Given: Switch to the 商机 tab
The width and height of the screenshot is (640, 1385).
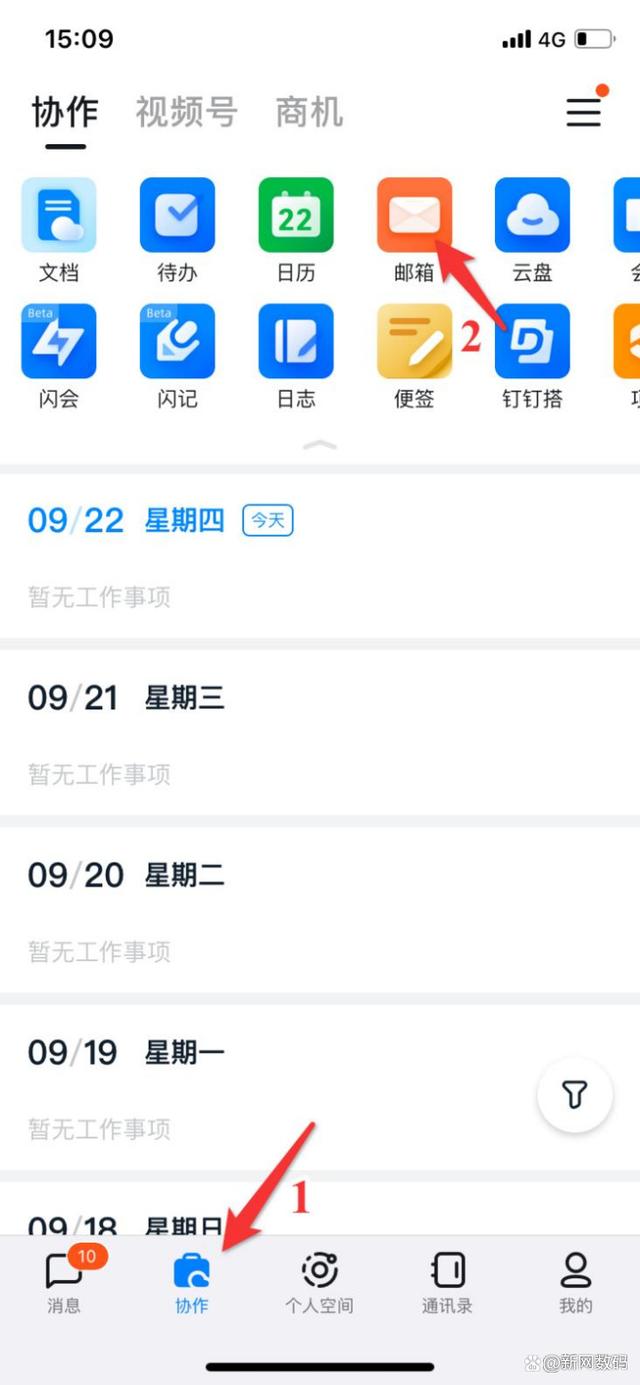Looking at the screenshot, I should tap(309, 112).
